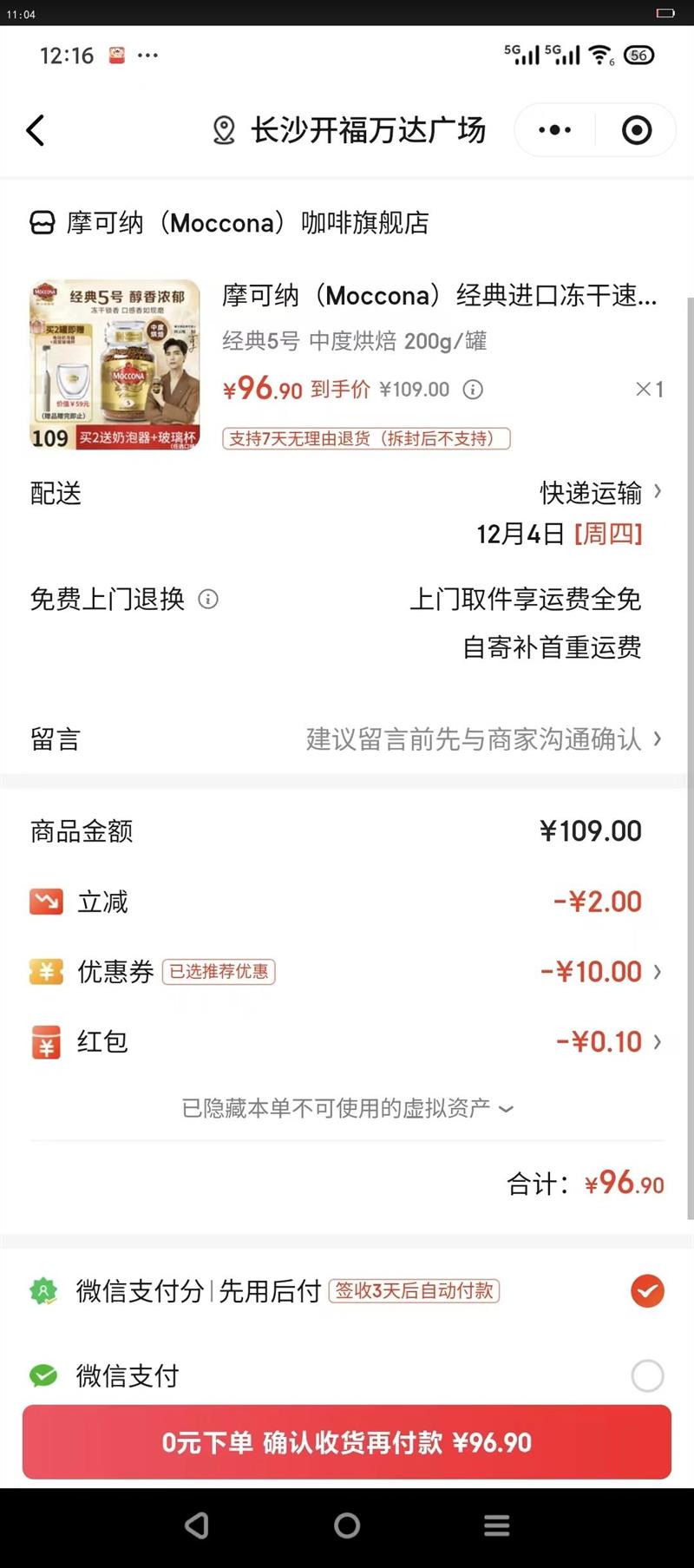Select 微信支付分 先用后付 payment

click(x=647, y=1291)
